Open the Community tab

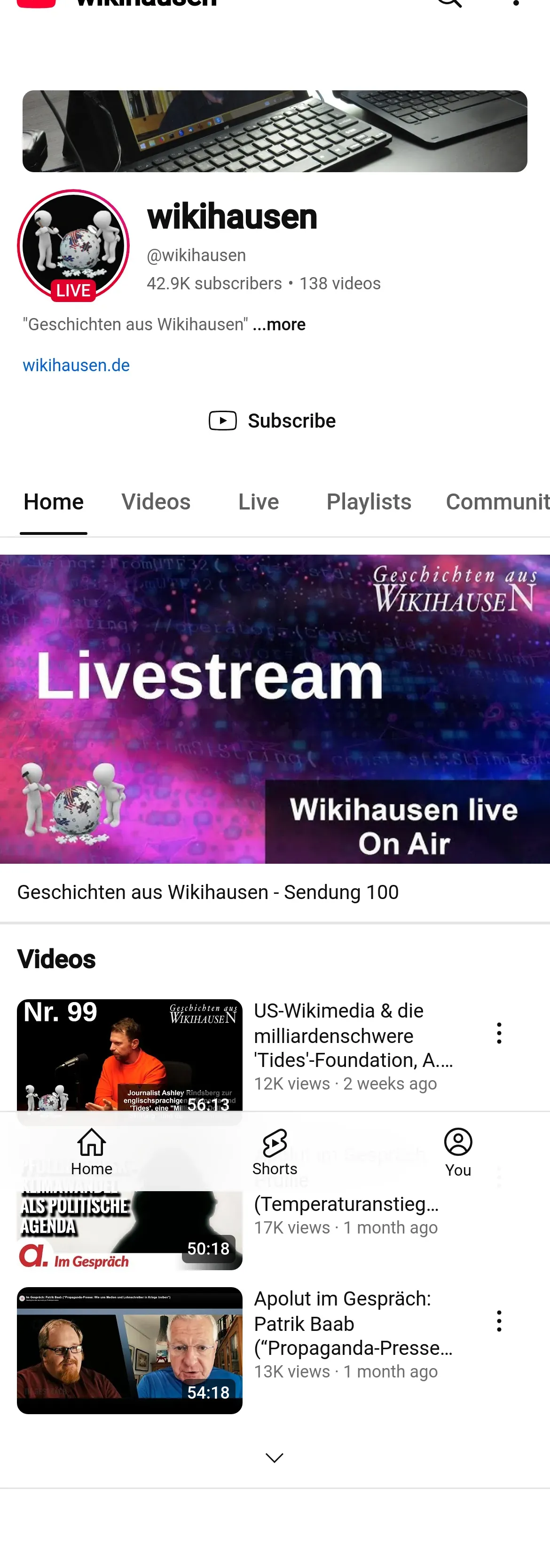pos(496,501)
